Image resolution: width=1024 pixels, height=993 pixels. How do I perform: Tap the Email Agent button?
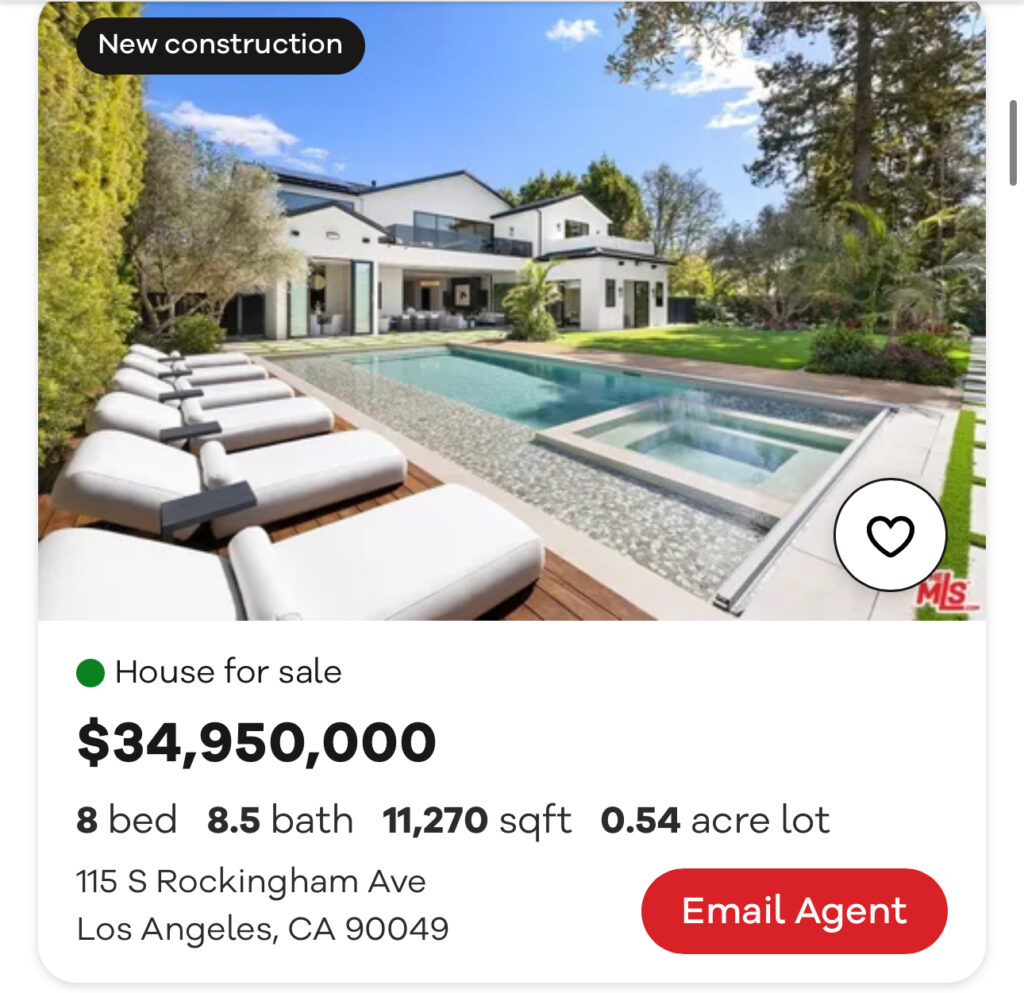[x=794, y=911]
